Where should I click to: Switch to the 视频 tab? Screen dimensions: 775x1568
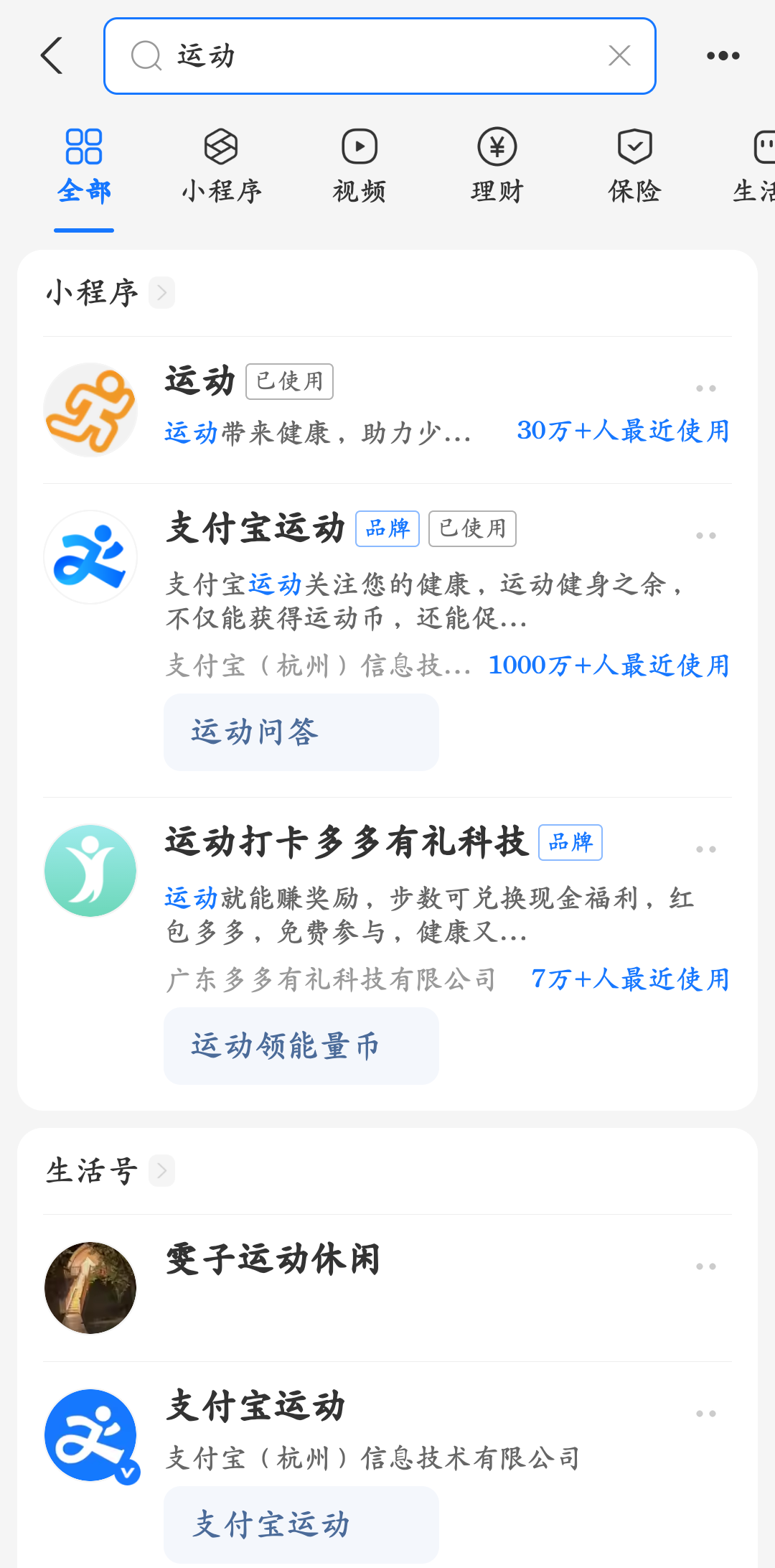[360, 167]
